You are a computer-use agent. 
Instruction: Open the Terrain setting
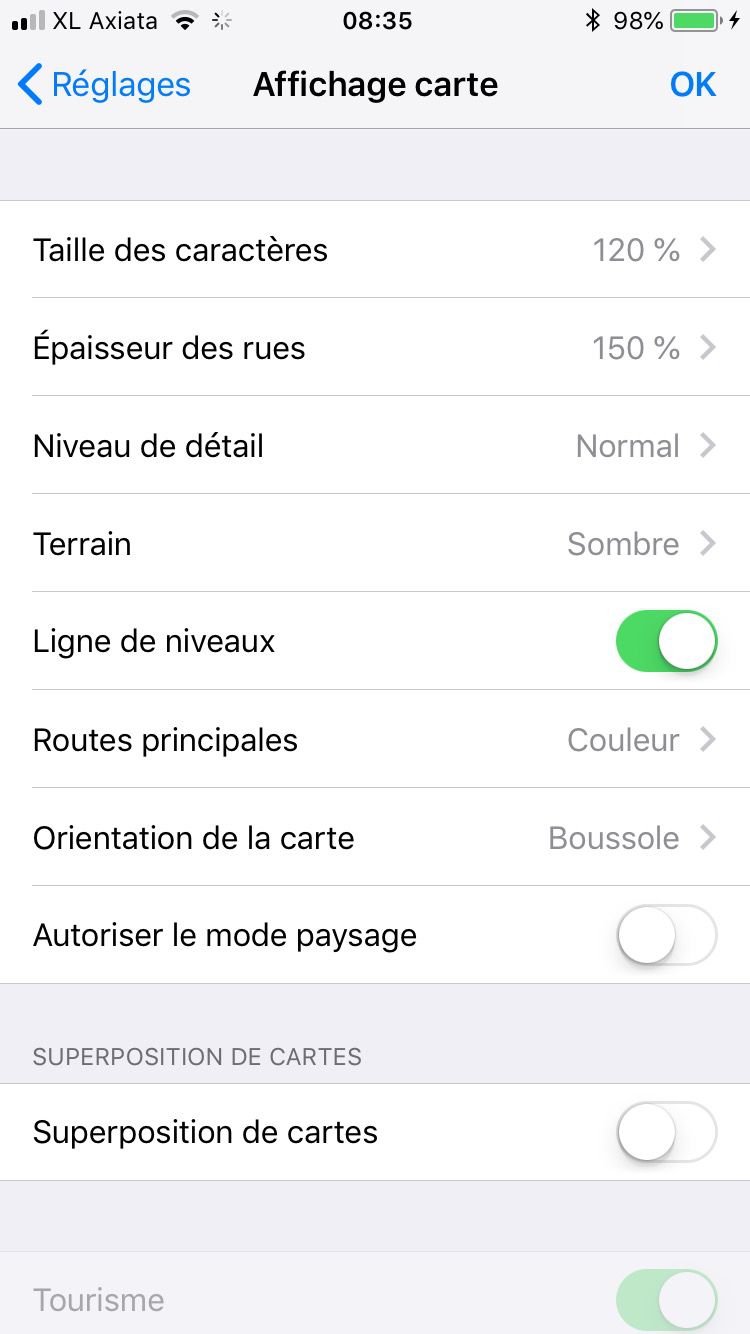(375, 543)
